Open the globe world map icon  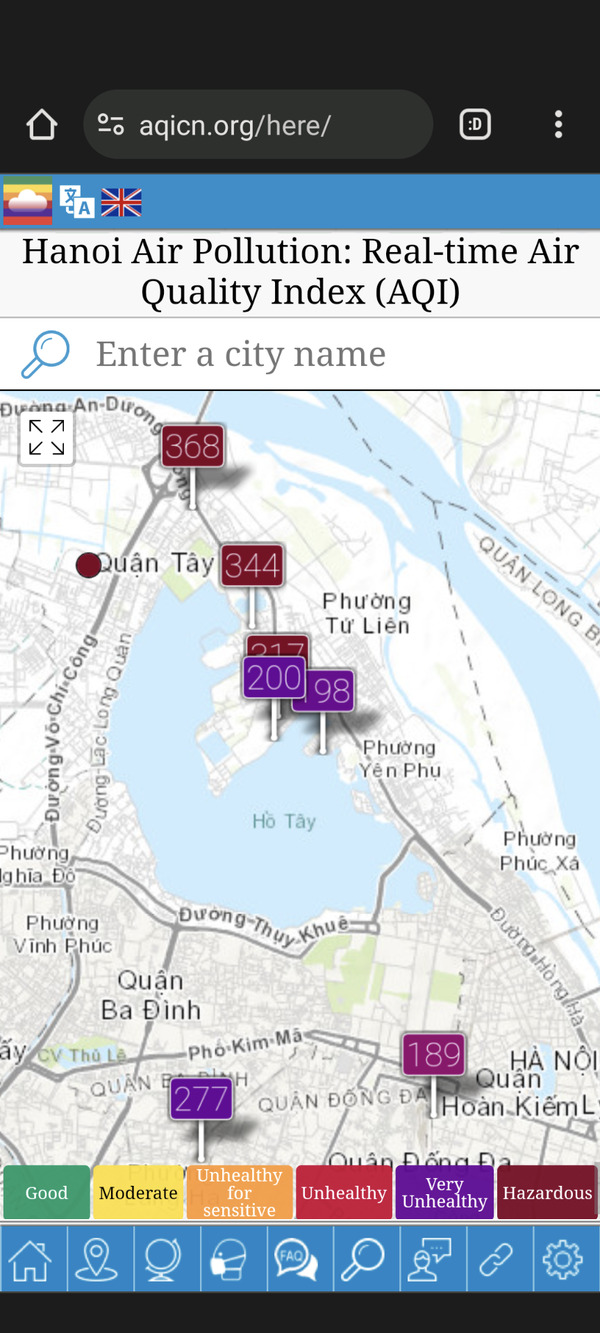(x=164, y=1259)
